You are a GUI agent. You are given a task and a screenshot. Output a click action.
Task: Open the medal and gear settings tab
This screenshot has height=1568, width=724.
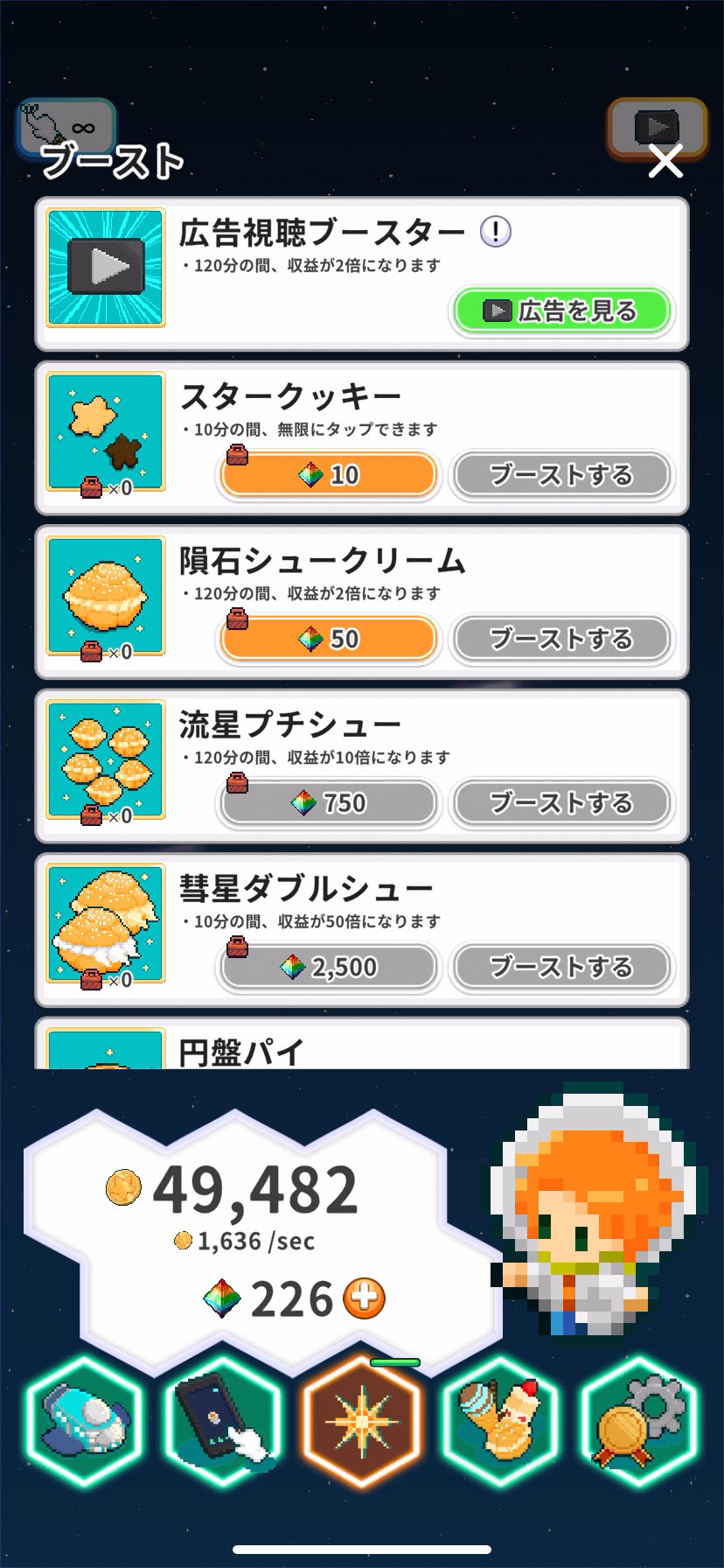point(639,1420)
